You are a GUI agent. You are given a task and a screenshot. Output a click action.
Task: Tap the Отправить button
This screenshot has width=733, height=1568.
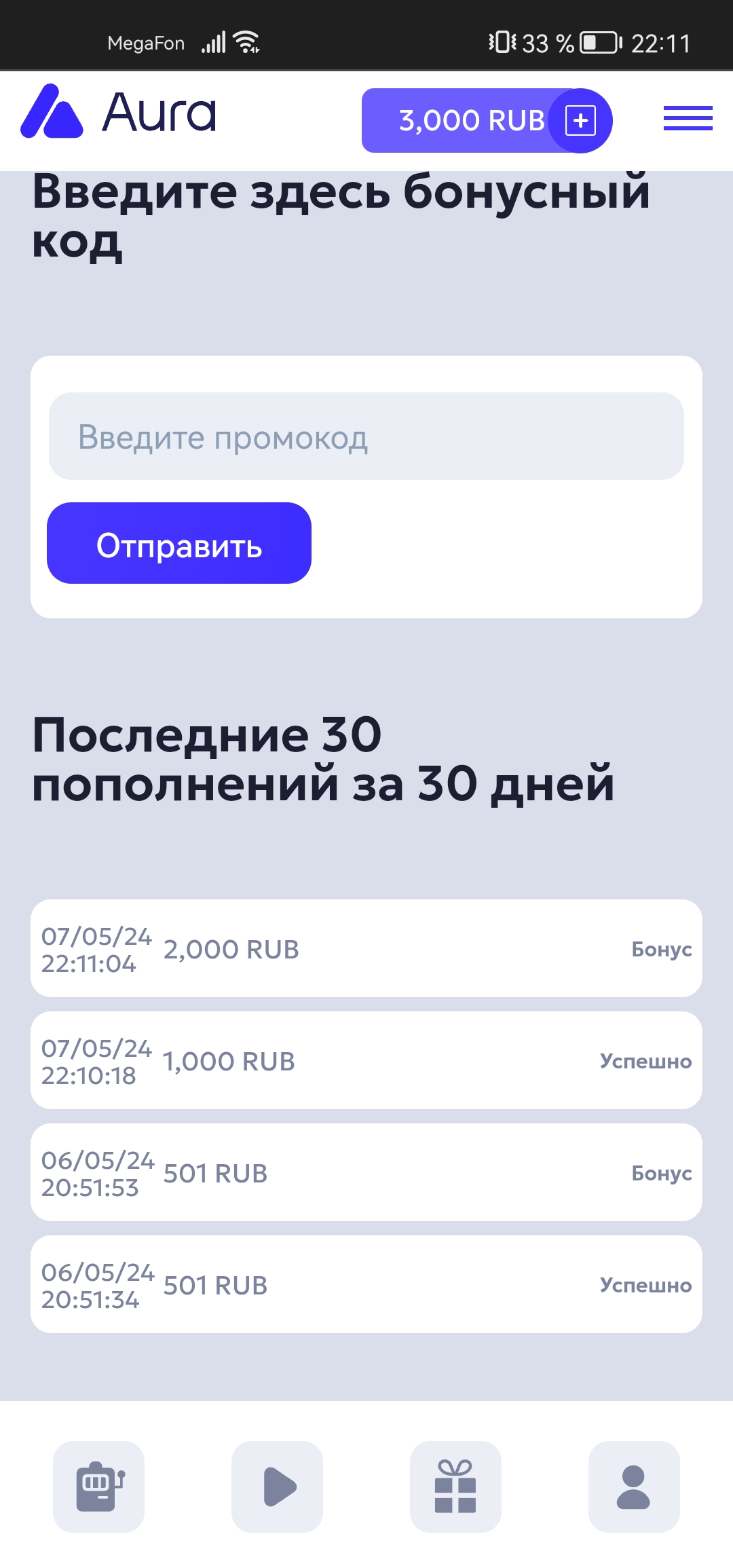(179, 544)
